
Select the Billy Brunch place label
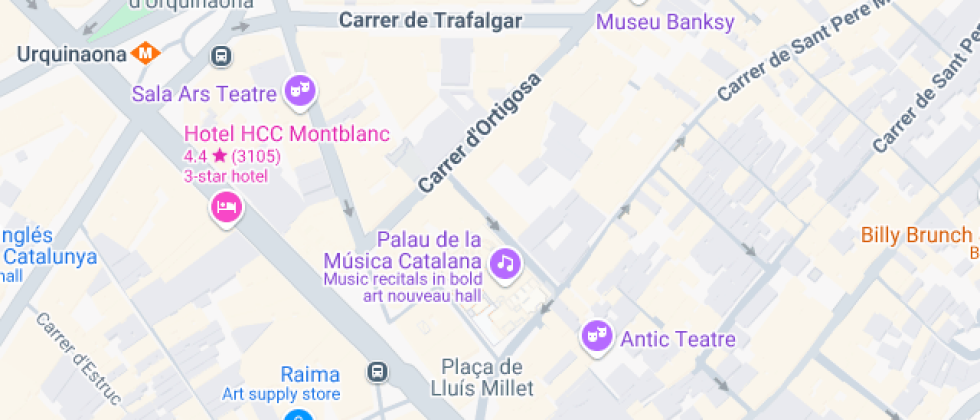pyautogui.click(x=916, y=235)
